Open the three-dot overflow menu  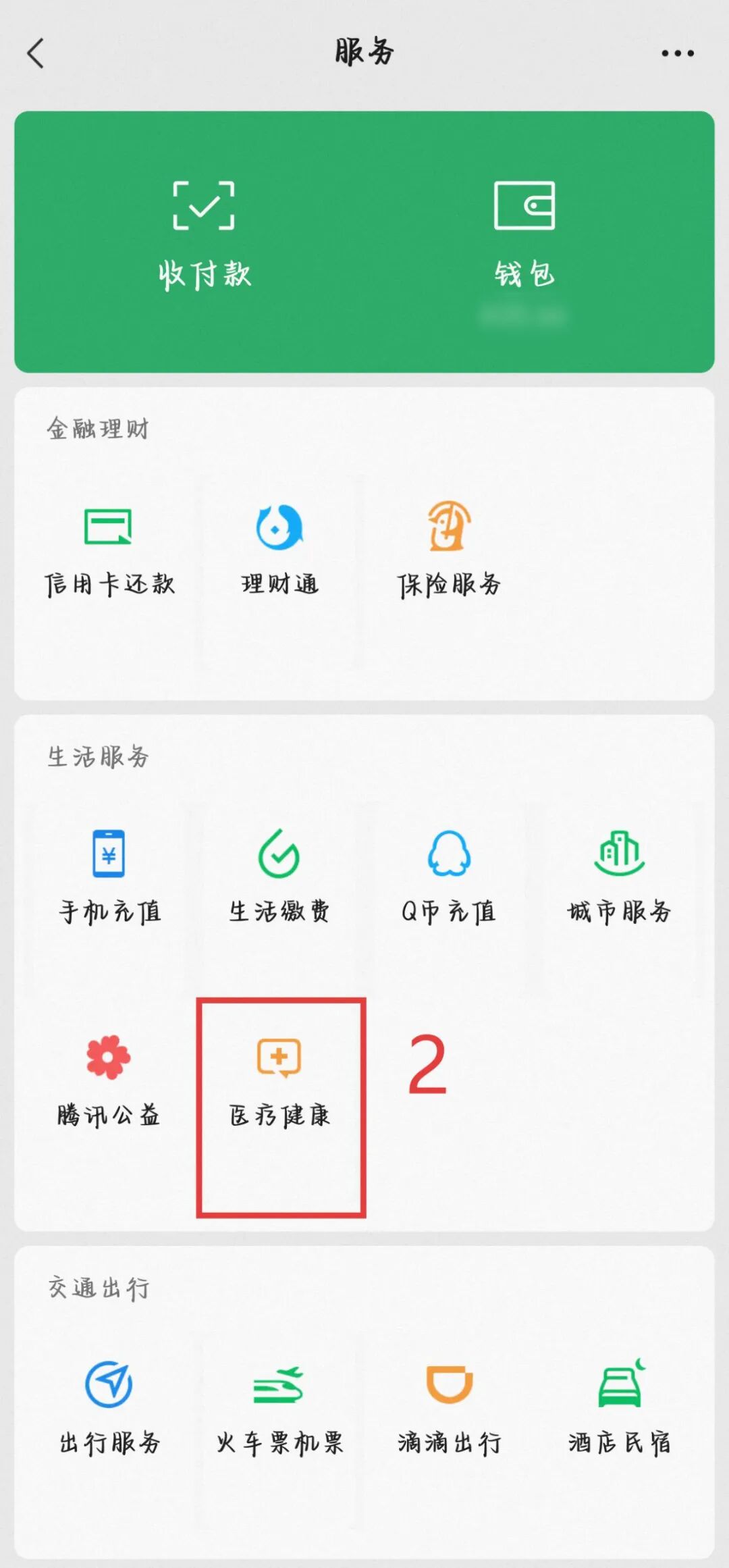[677, 53]
